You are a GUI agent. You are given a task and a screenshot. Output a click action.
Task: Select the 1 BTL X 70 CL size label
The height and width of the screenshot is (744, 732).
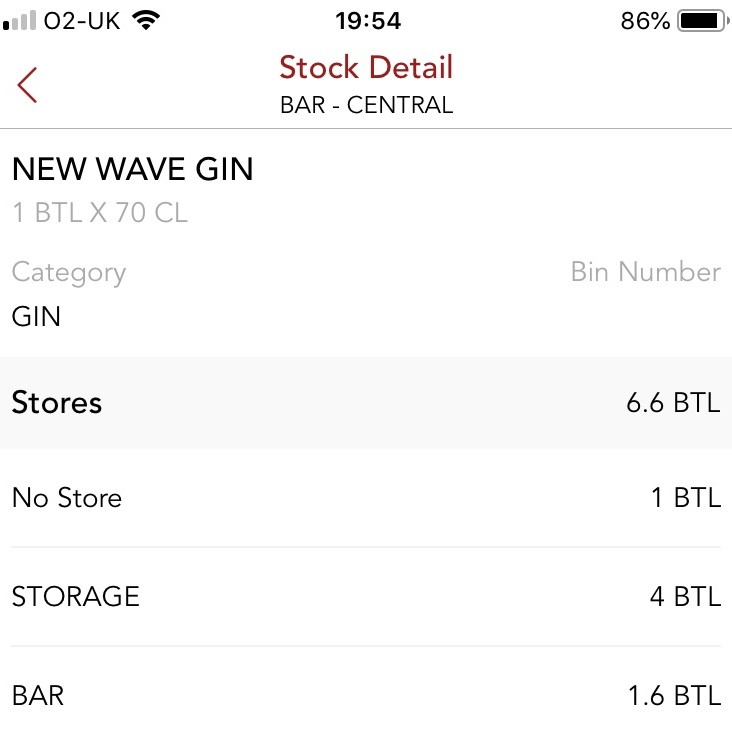(x=99, y=212)
